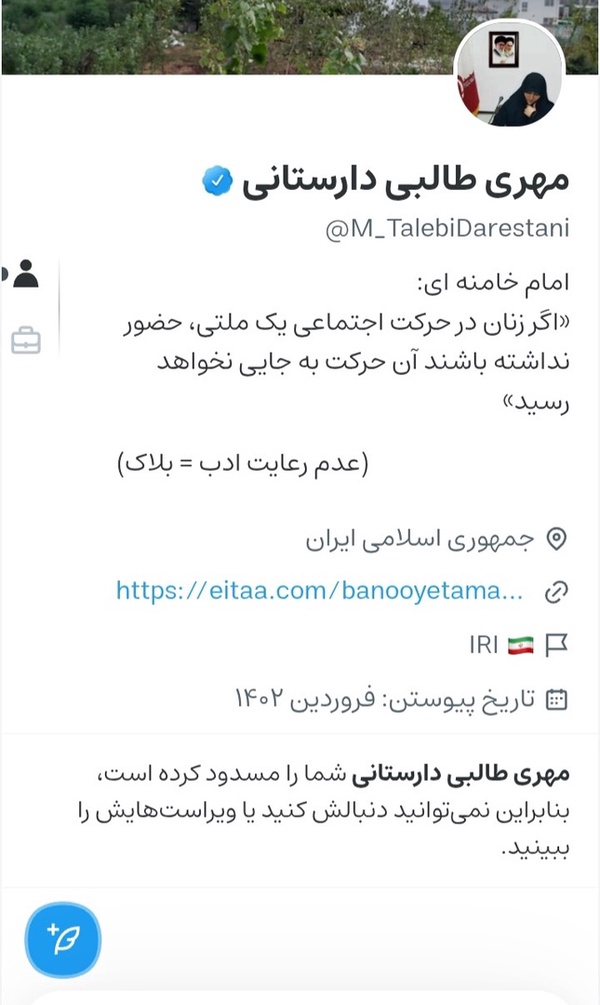Viewport: 600px width, 1005px height.
Task: Tap the person icon at the left edge
Action: tap(26, 274)
